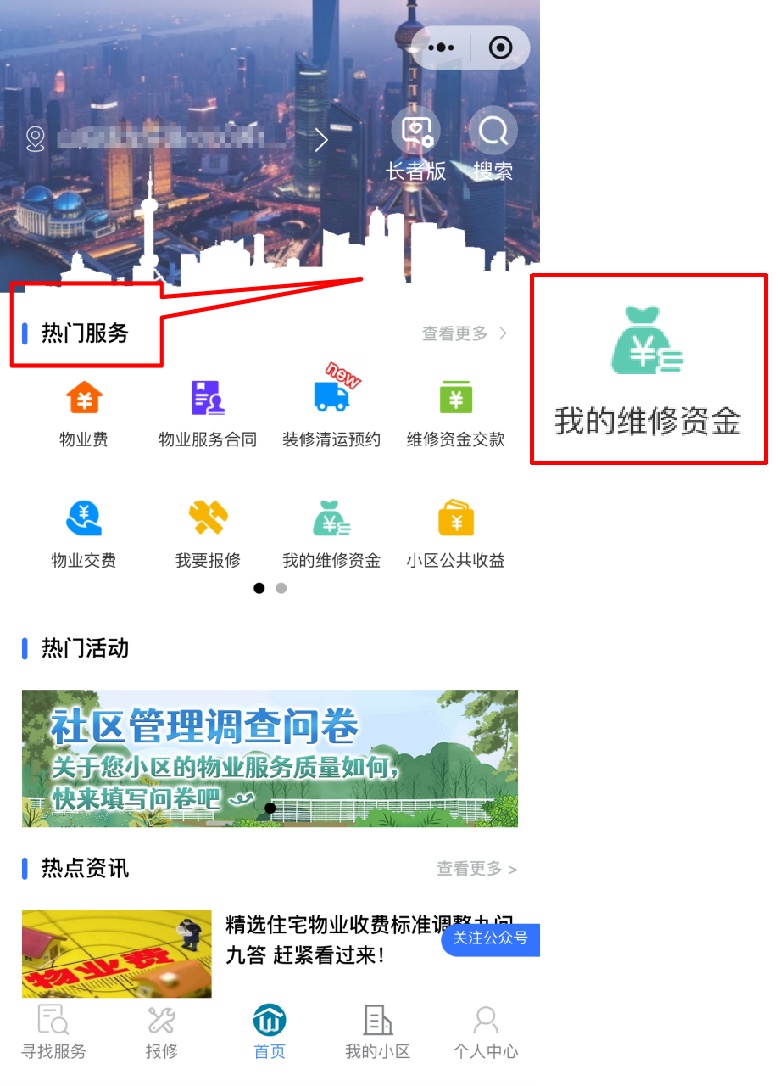
Task: Tap the arrow beside the blurred address
Action: (321, 140)
